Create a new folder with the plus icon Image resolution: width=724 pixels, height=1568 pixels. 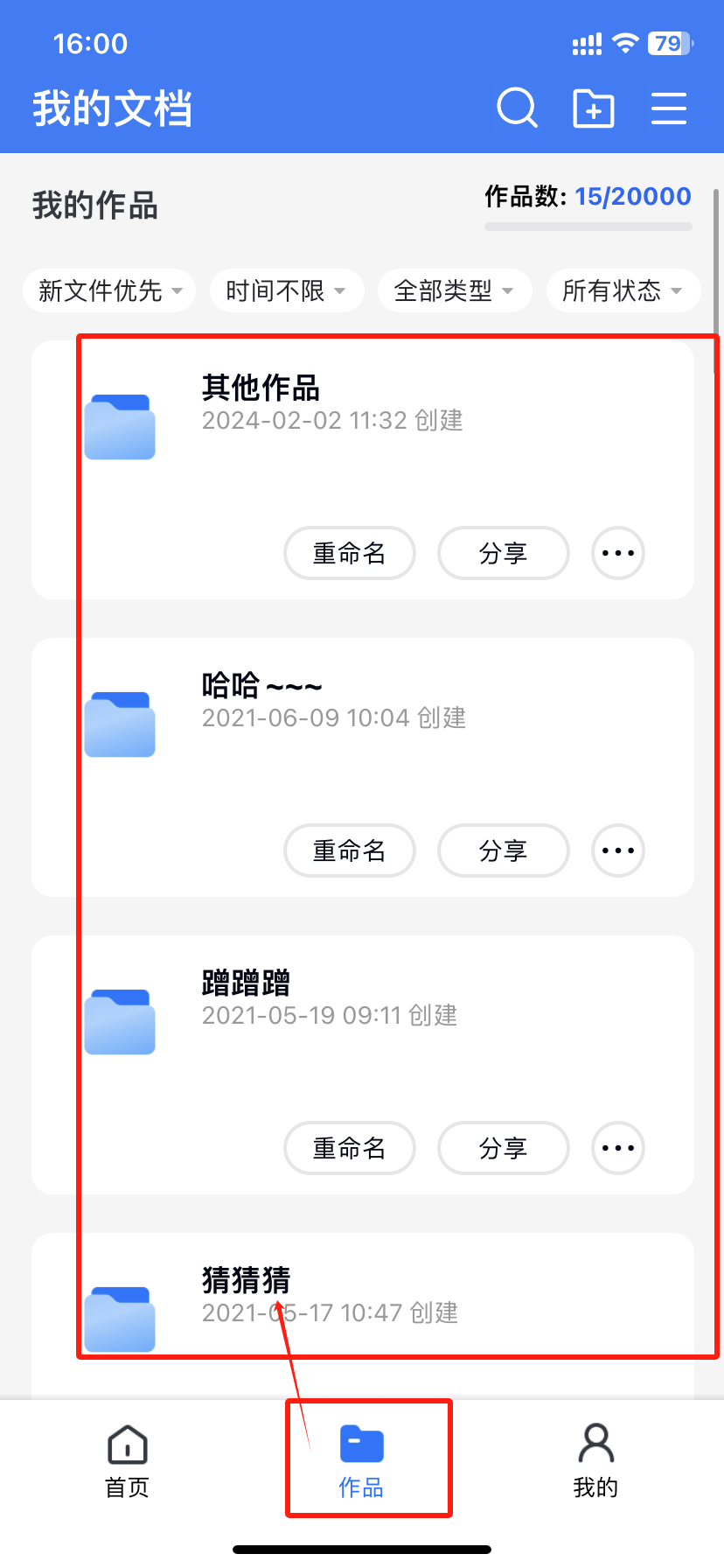pyautogui.click(x=593, y=108)
